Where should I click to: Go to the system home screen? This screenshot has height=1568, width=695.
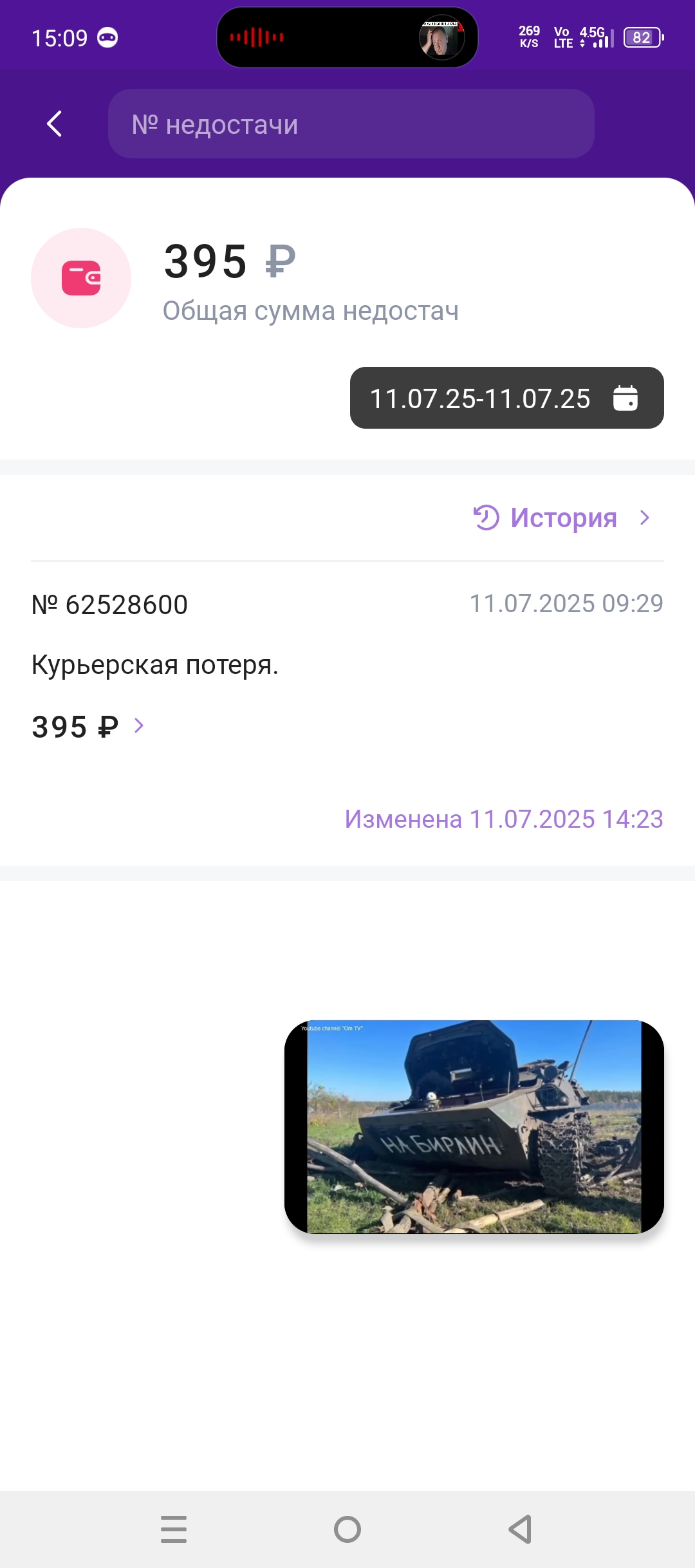coord(347,1529)
